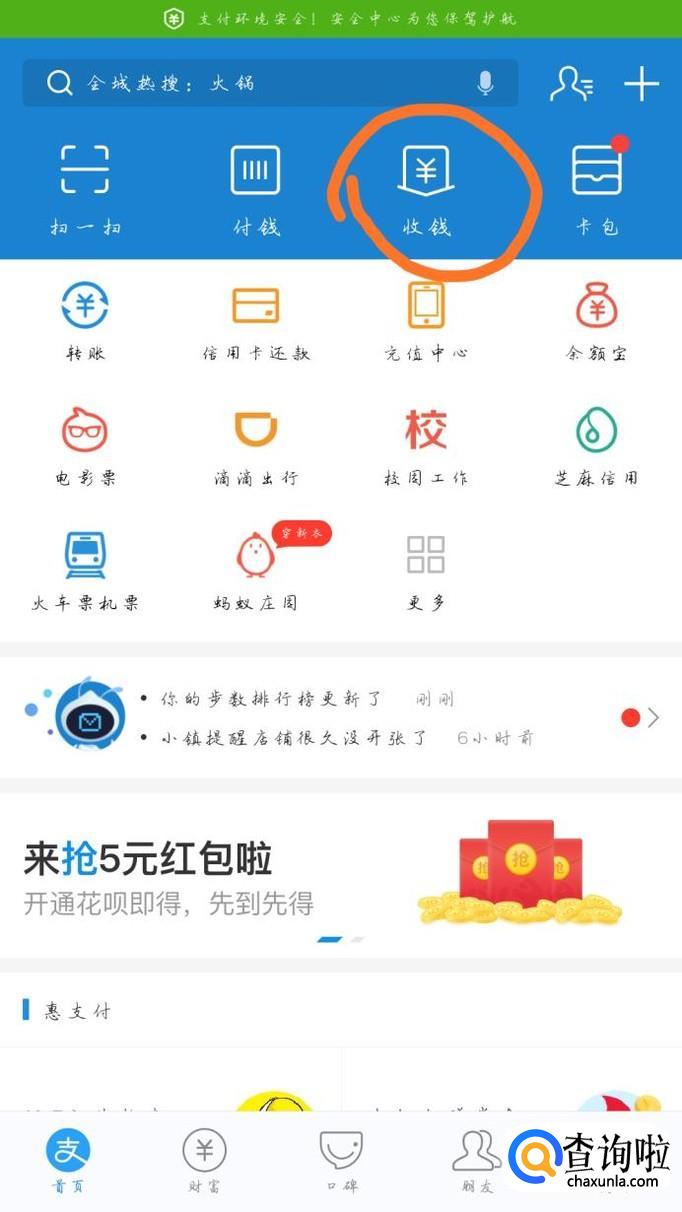Image resolution: width=682 pixels, height=1212 pixels.
Task: Switch to the 口碑 tab
Action: 341,1160
